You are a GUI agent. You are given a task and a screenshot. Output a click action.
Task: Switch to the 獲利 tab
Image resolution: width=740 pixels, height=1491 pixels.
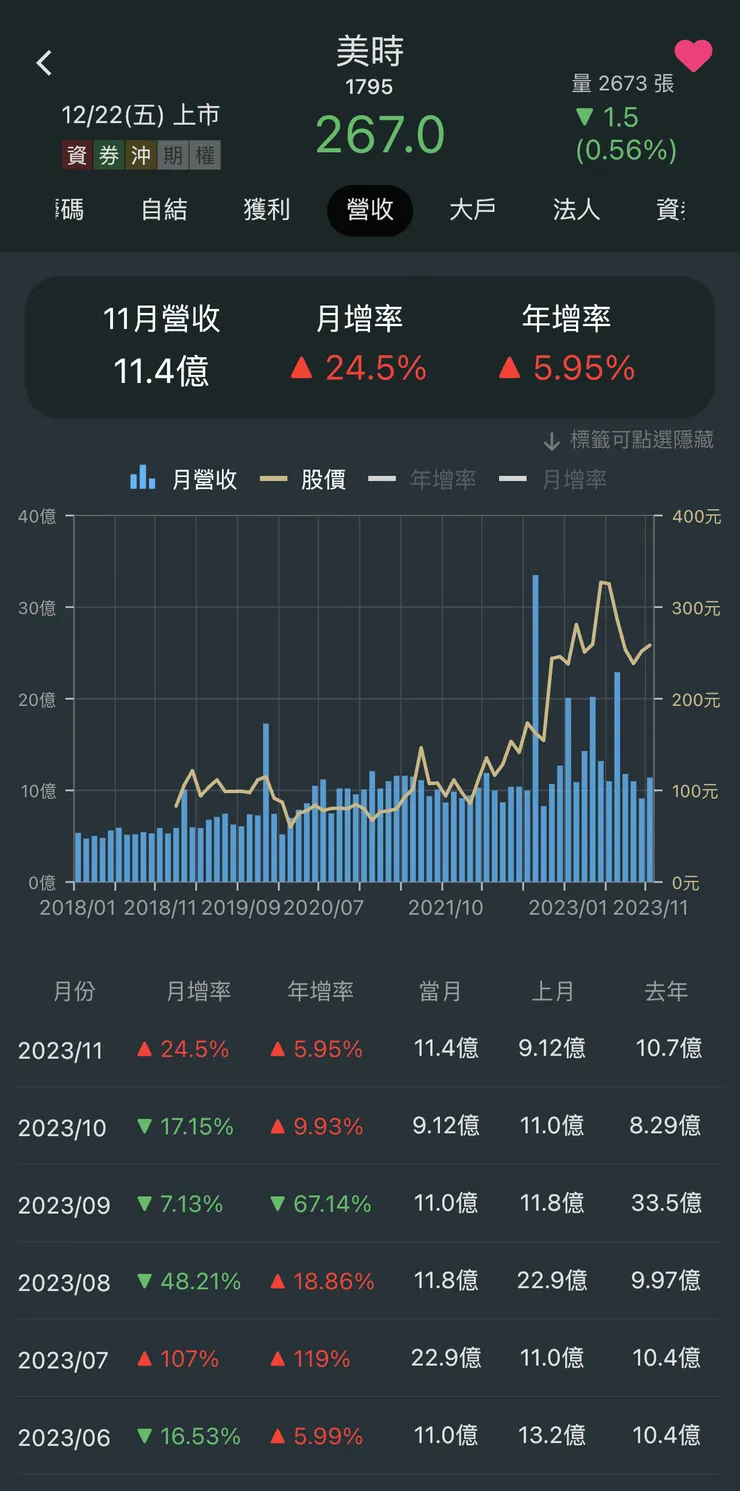tap(267, 211)
